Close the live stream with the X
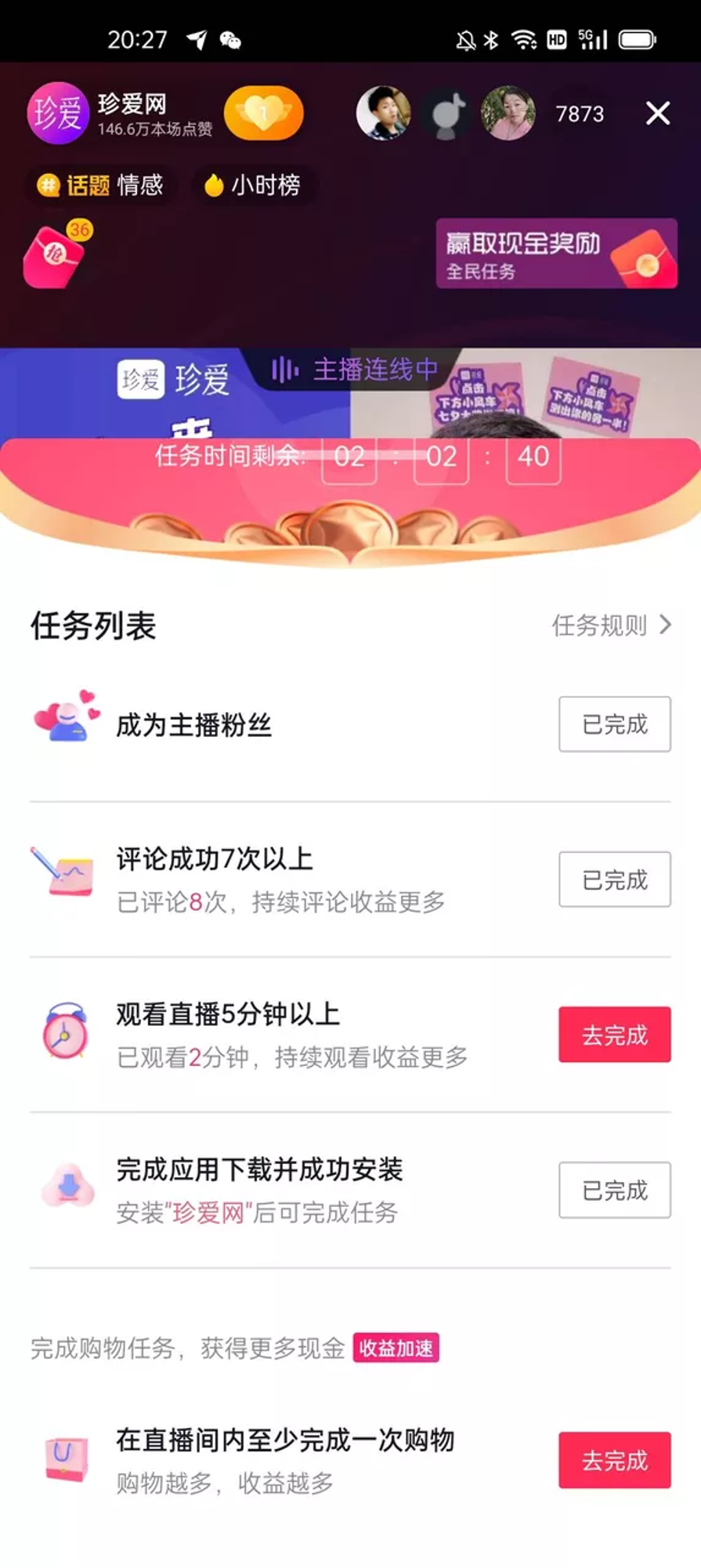 [x=657, y=114]
